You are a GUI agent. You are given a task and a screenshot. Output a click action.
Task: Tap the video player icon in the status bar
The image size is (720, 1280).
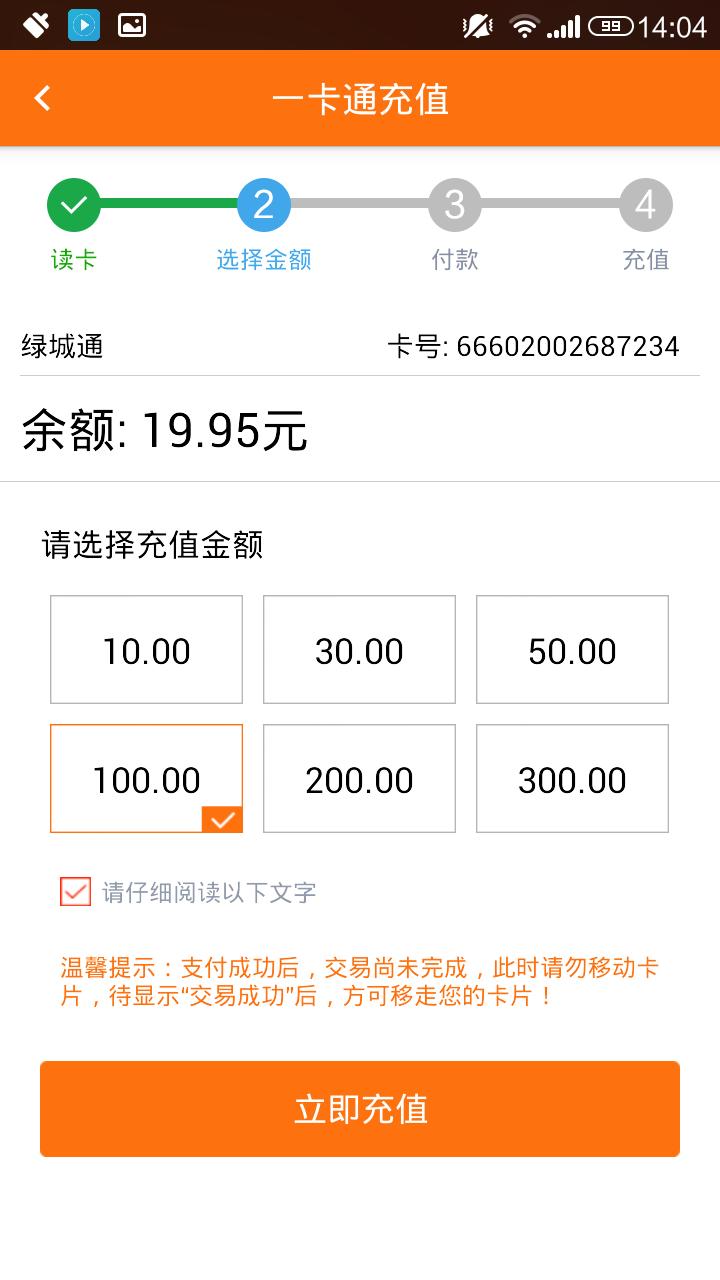tap(83, 25)
